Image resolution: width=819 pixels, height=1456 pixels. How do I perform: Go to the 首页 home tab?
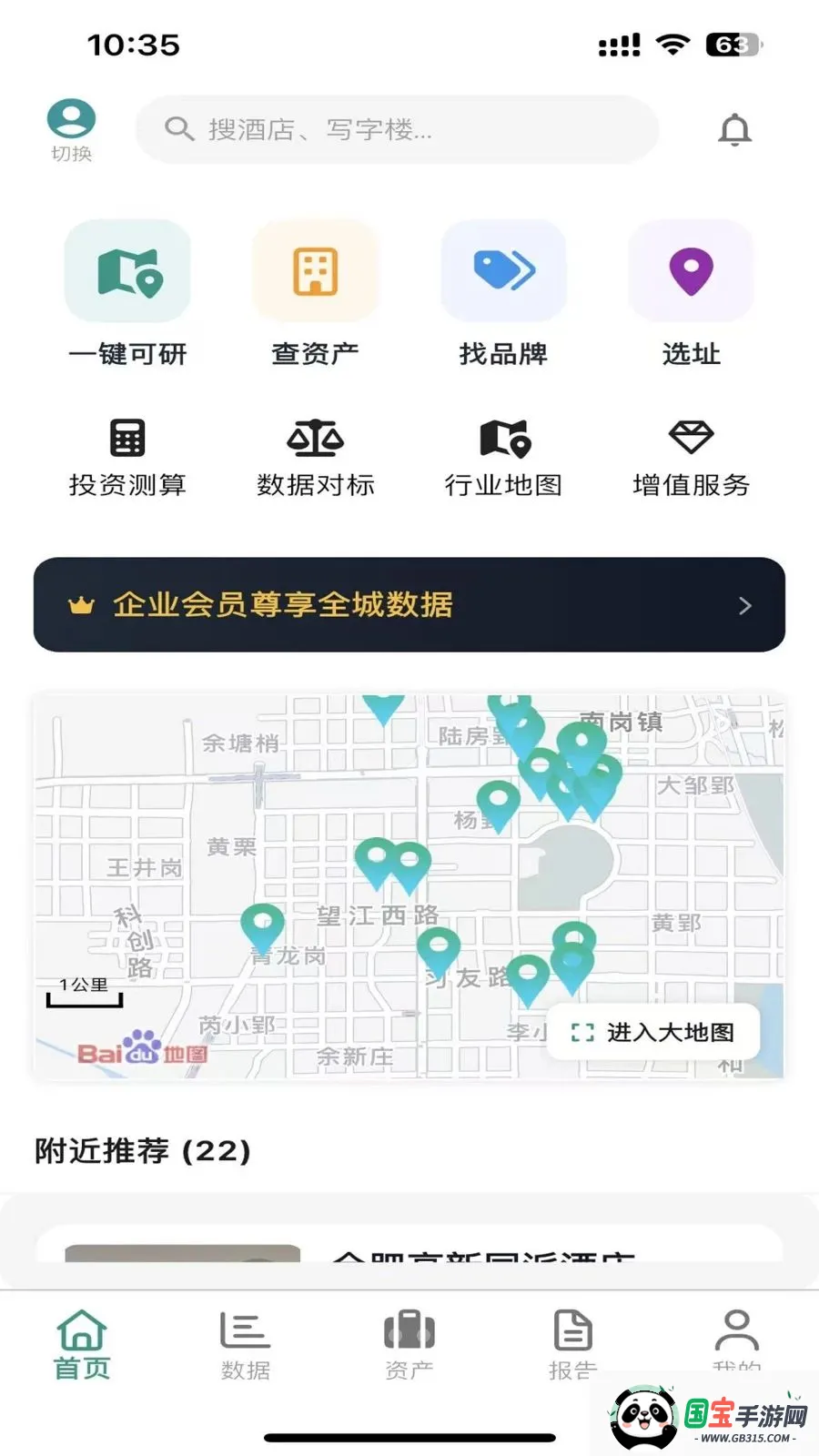(82, 1346)
